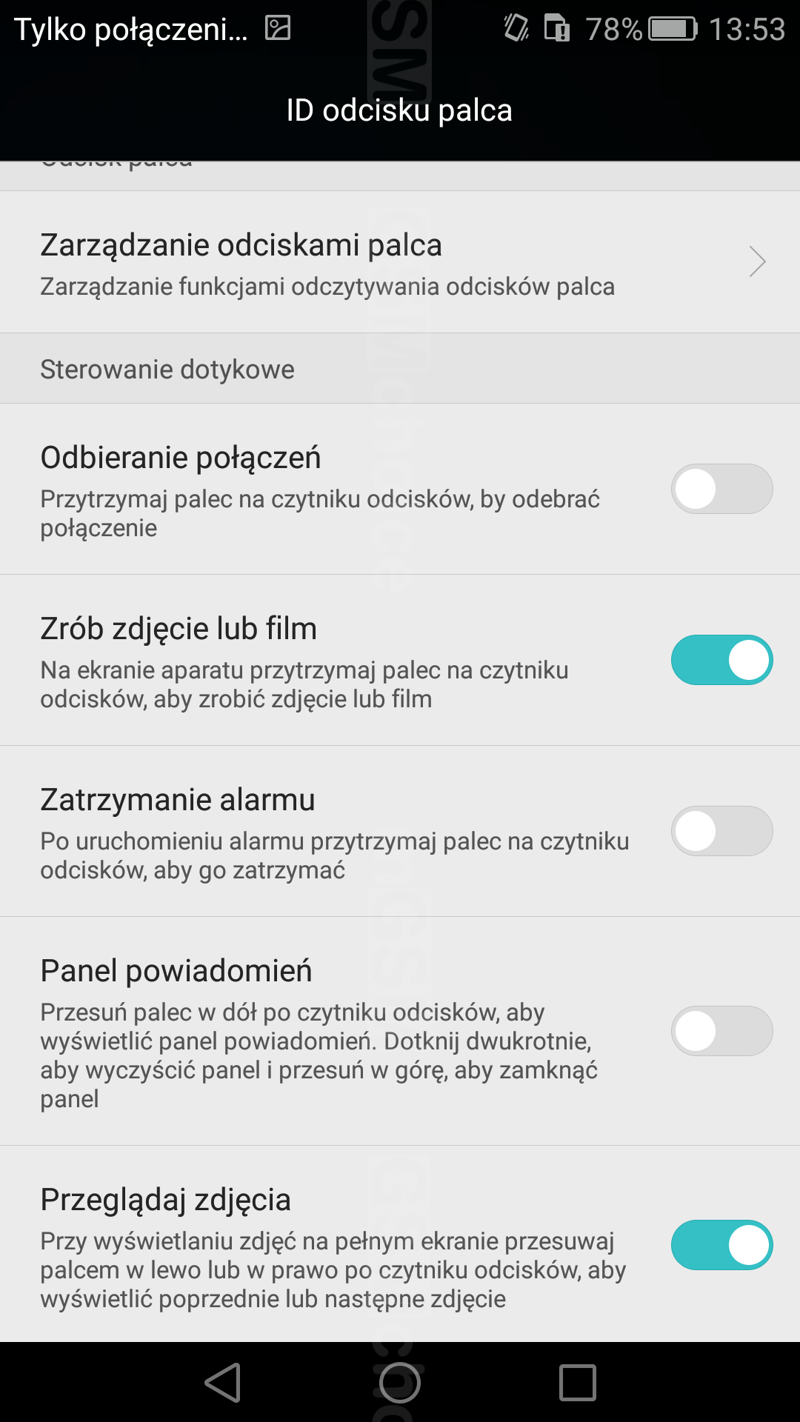This screenshot has width=800, height=1422.
Task: Enable the Odbieranie połączeń switch
Action: (722, 489)
